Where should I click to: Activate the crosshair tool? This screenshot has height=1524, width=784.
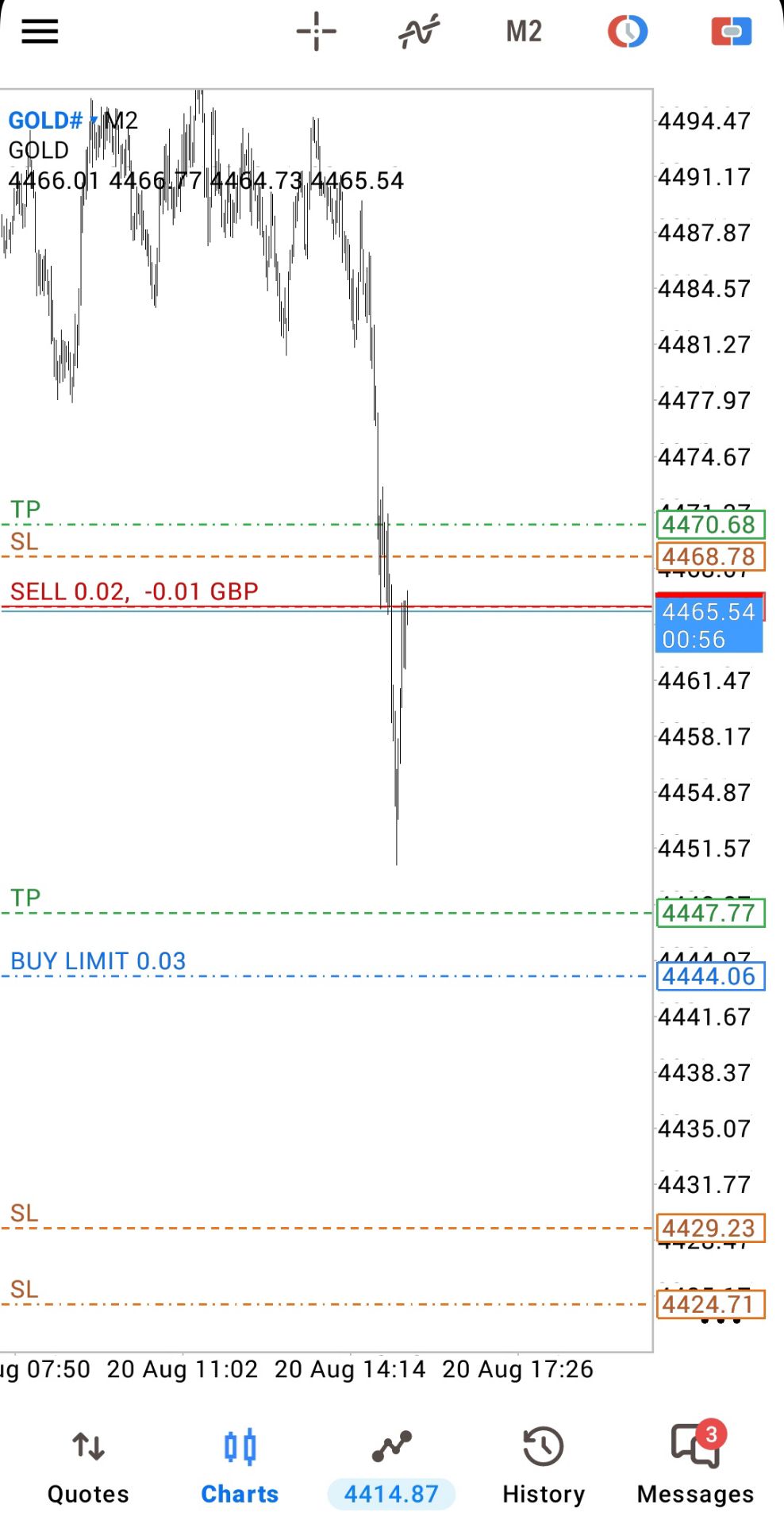(317, 31)
